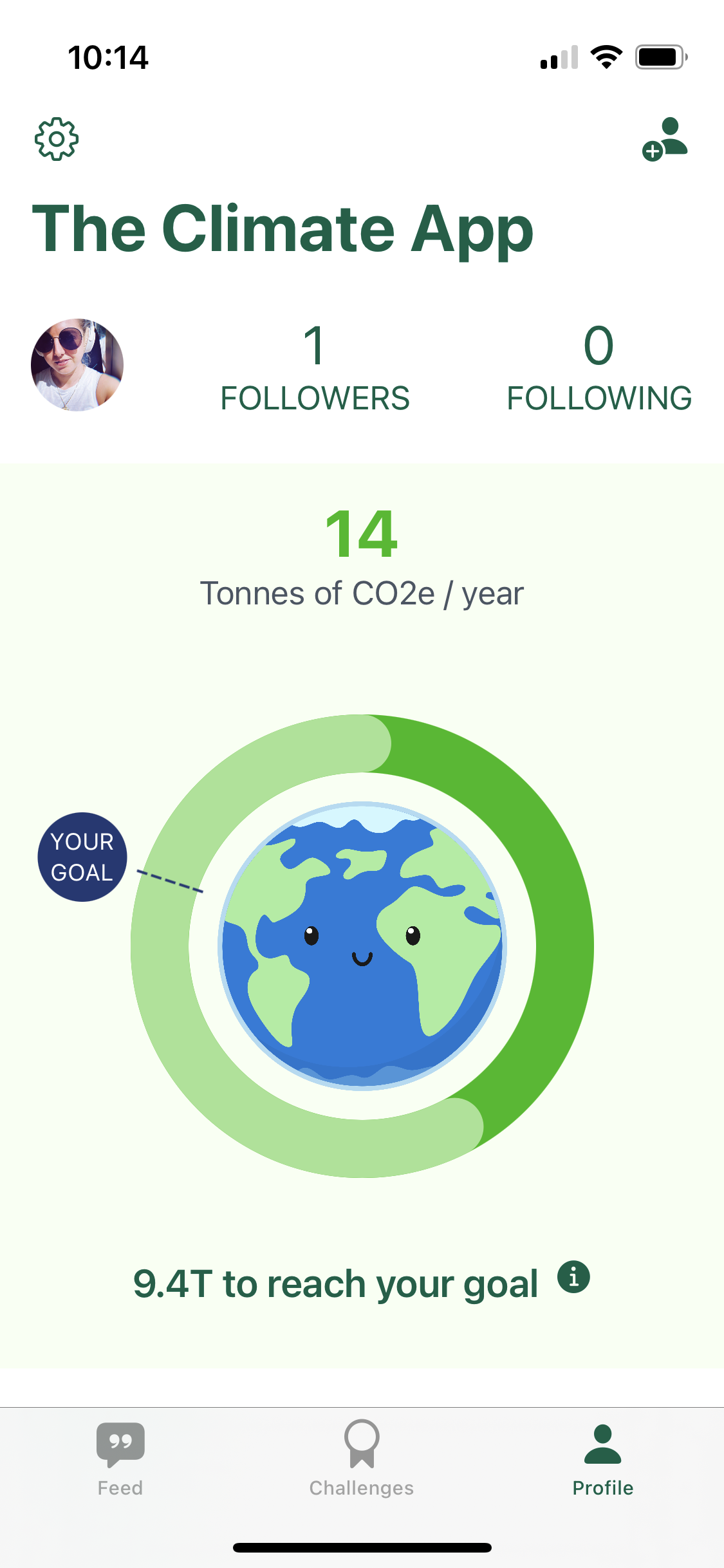View the following list
The height and width of the screenshot is (1568, 724).
tap(599, 368)
